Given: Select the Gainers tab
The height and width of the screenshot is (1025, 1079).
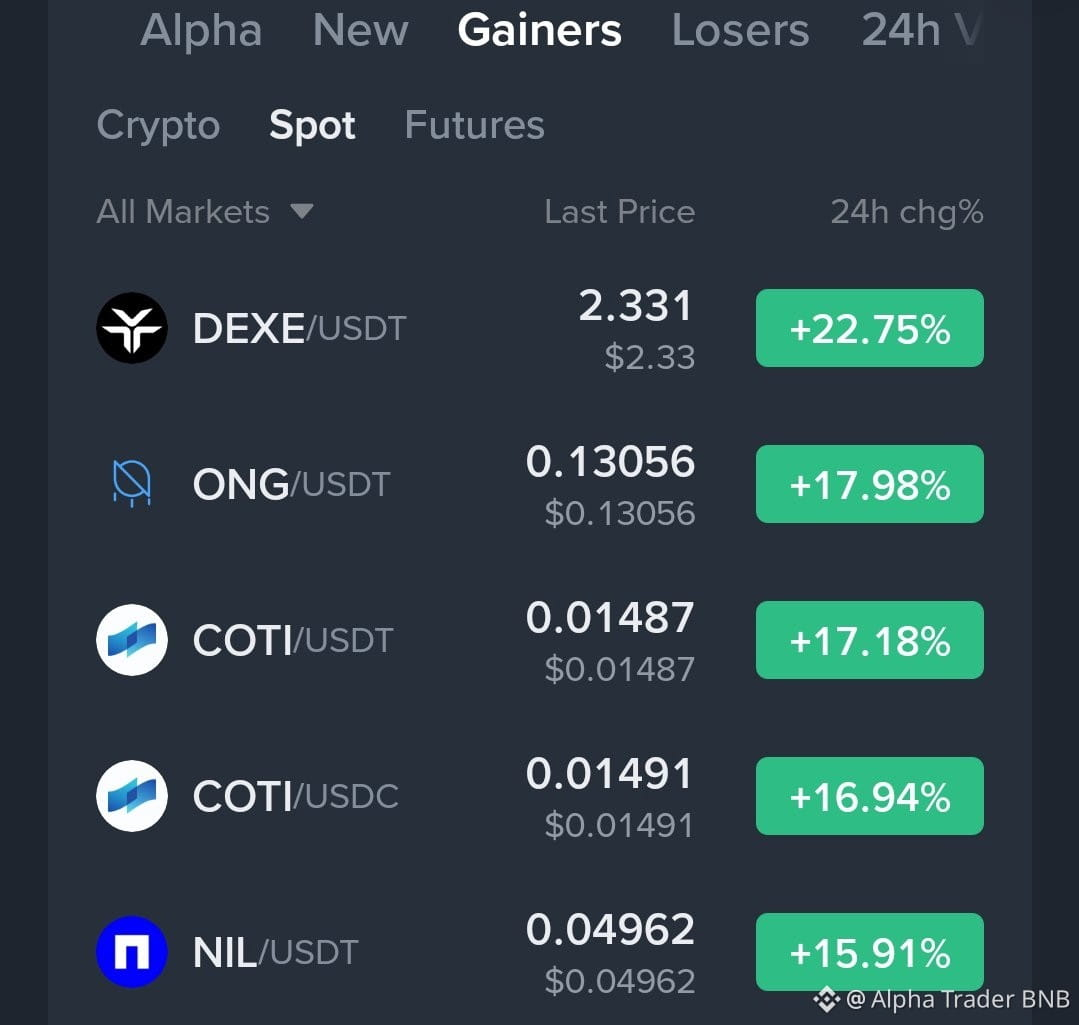Looking at the screenshot, I should 540,30.
